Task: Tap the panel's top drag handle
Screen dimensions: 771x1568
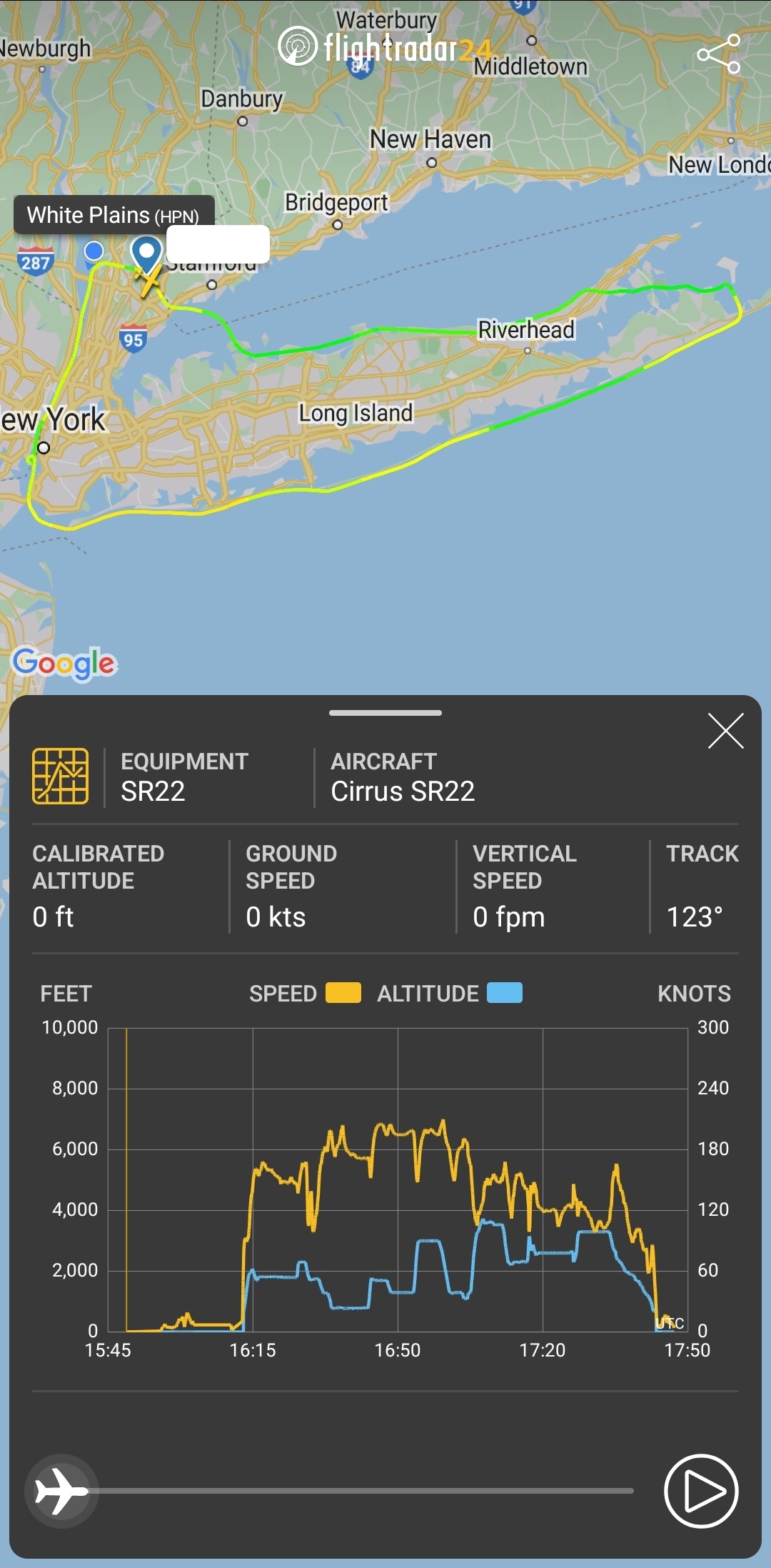Action: click(385, 713)
